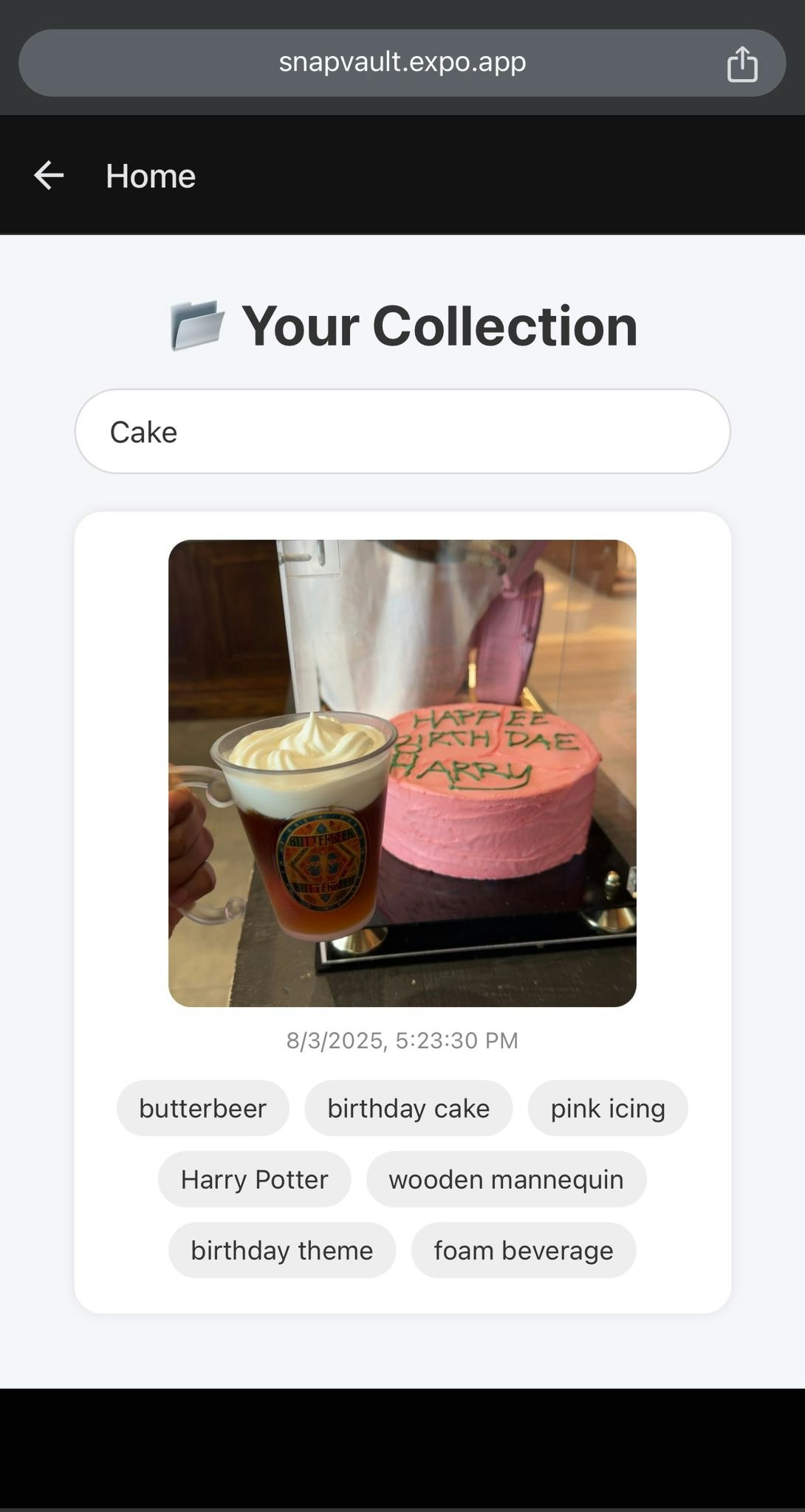Tap the wooden mannequin tag
Viewport: 805px width, 1512px height.
click(506, 1179)
